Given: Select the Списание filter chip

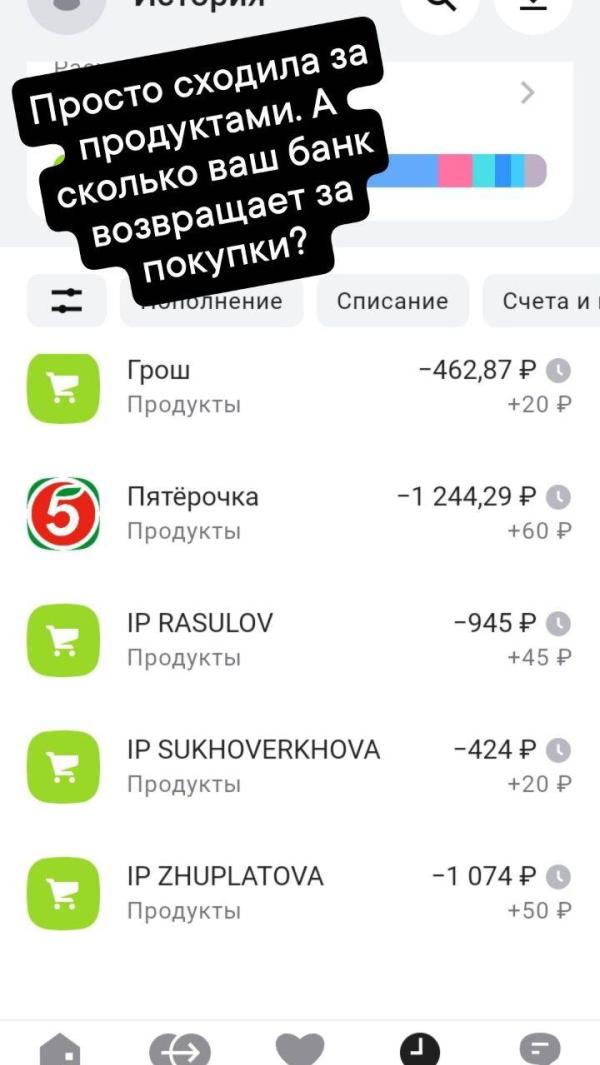Looking at the screenshot, I should (392, 301).
